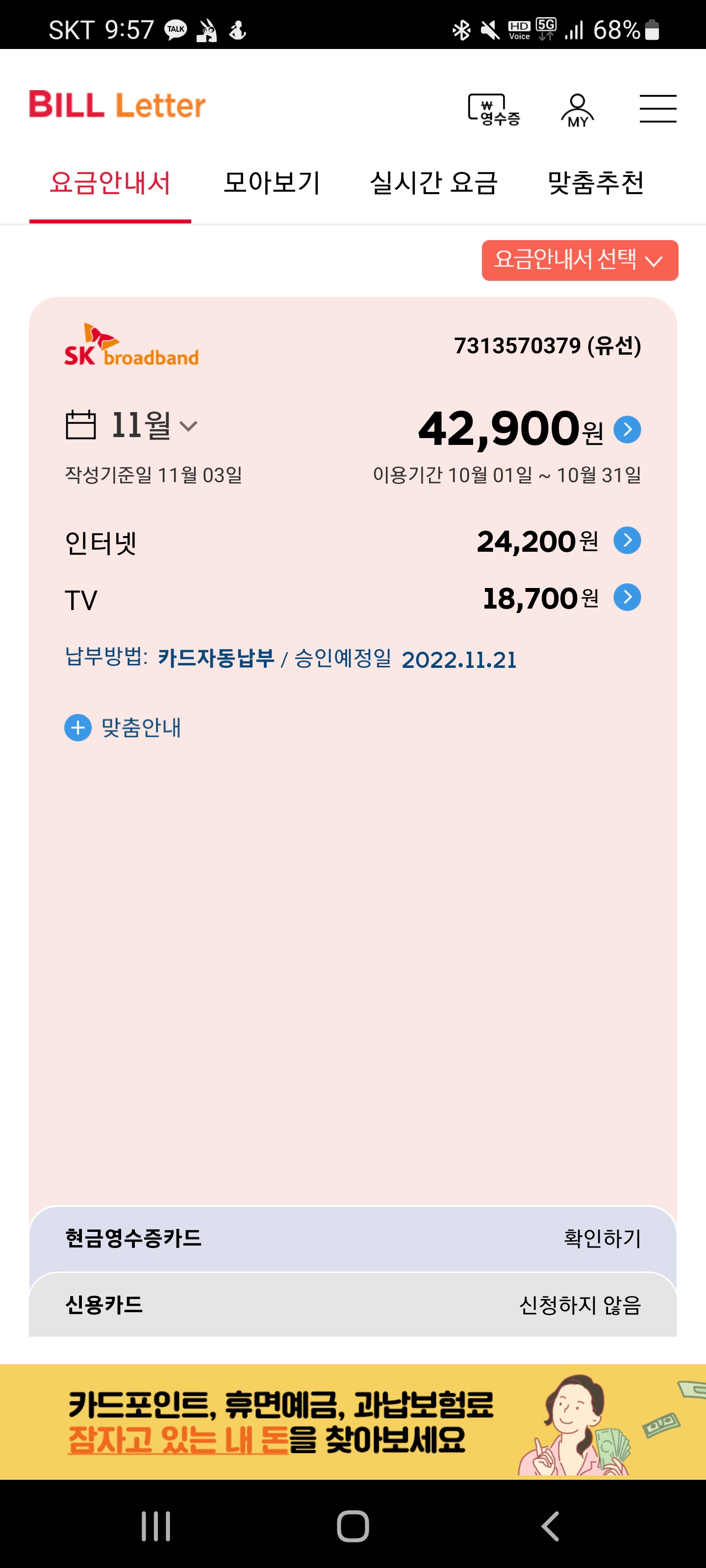The width and height of the screenshot is (706, 1568).
Task: Go back with the navigation bar arrow
Action: (x=550, y=1527)
